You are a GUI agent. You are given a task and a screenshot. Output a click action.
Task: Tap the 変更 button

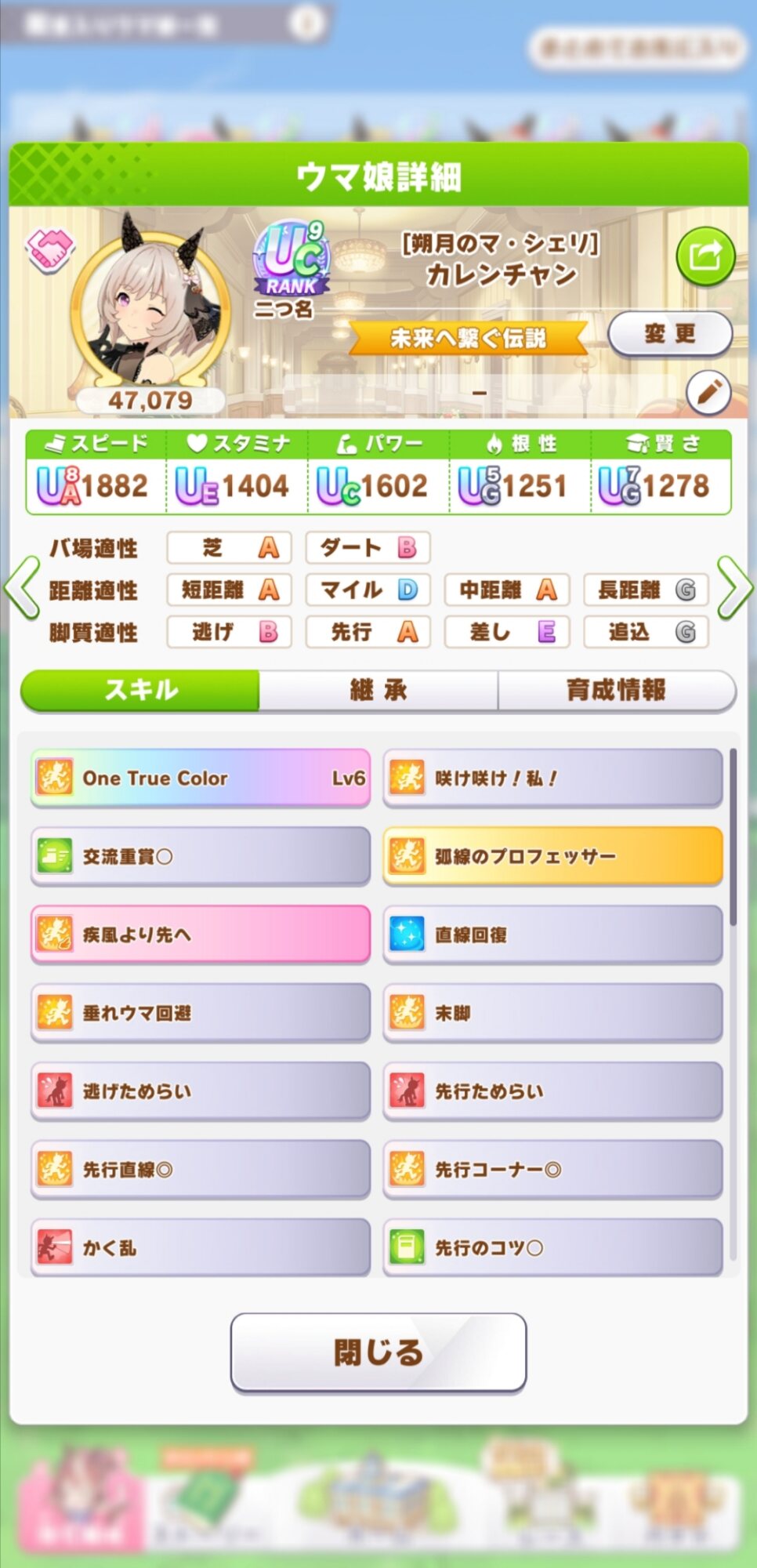click(670, 334)
